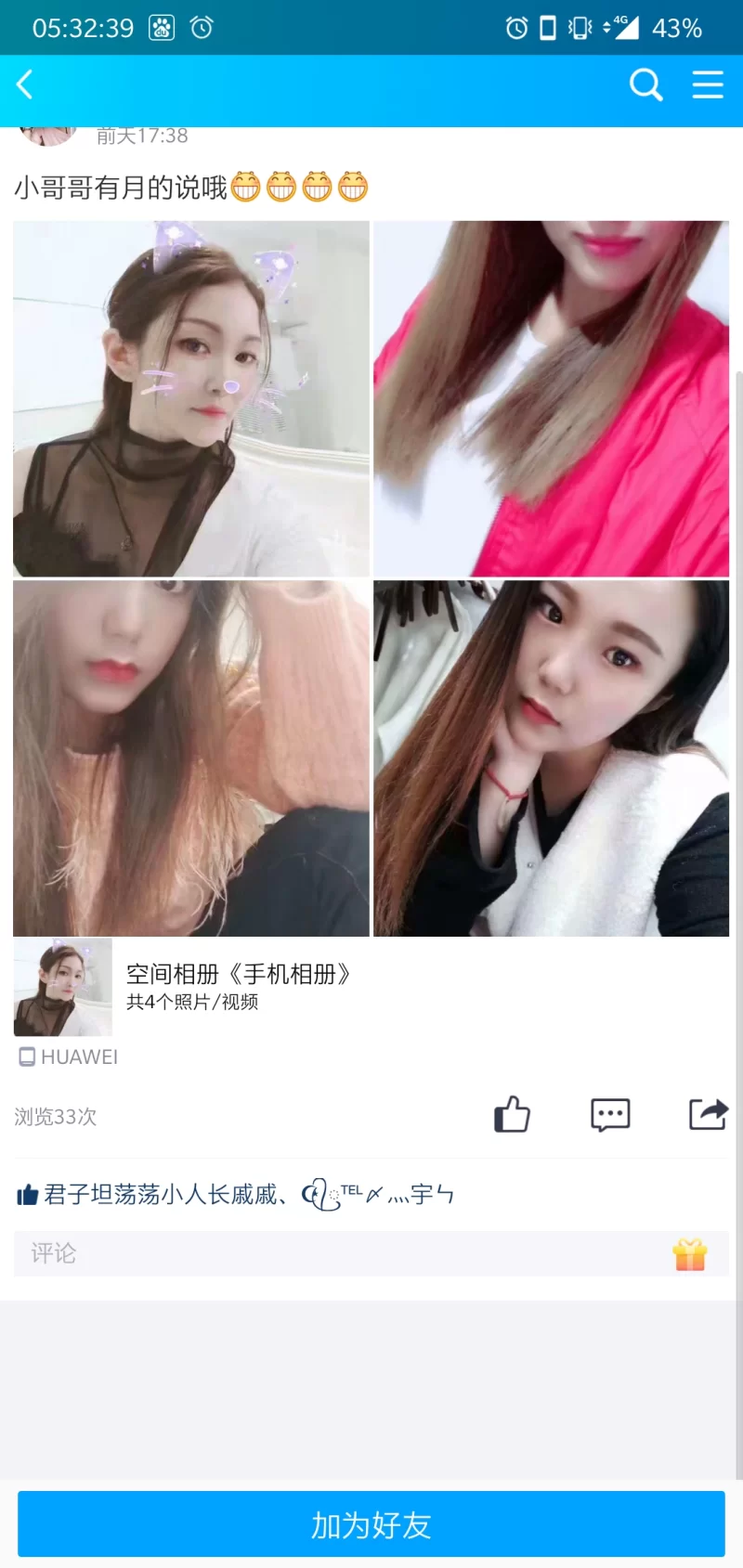Open the hamburger menu in the header
743x1568 pixels.
point(708,84)
